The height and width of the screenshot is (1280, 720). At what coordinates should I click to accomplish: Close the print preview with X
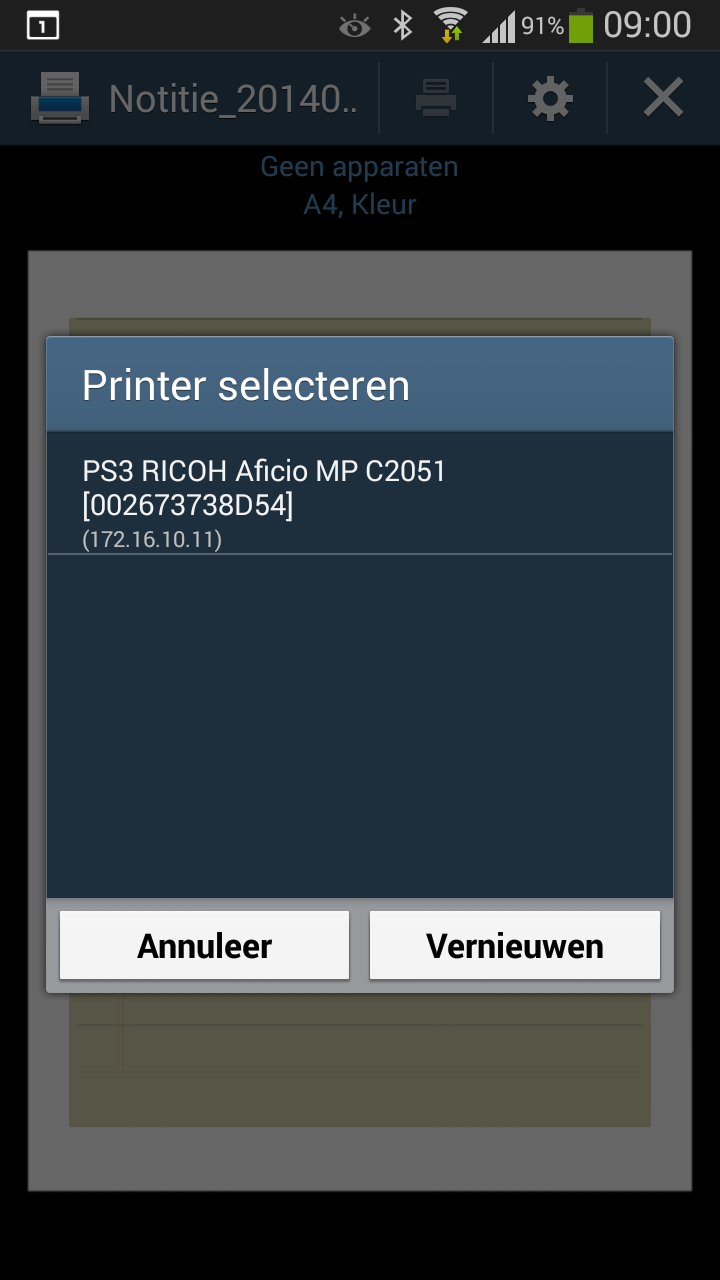coord(663,98)
